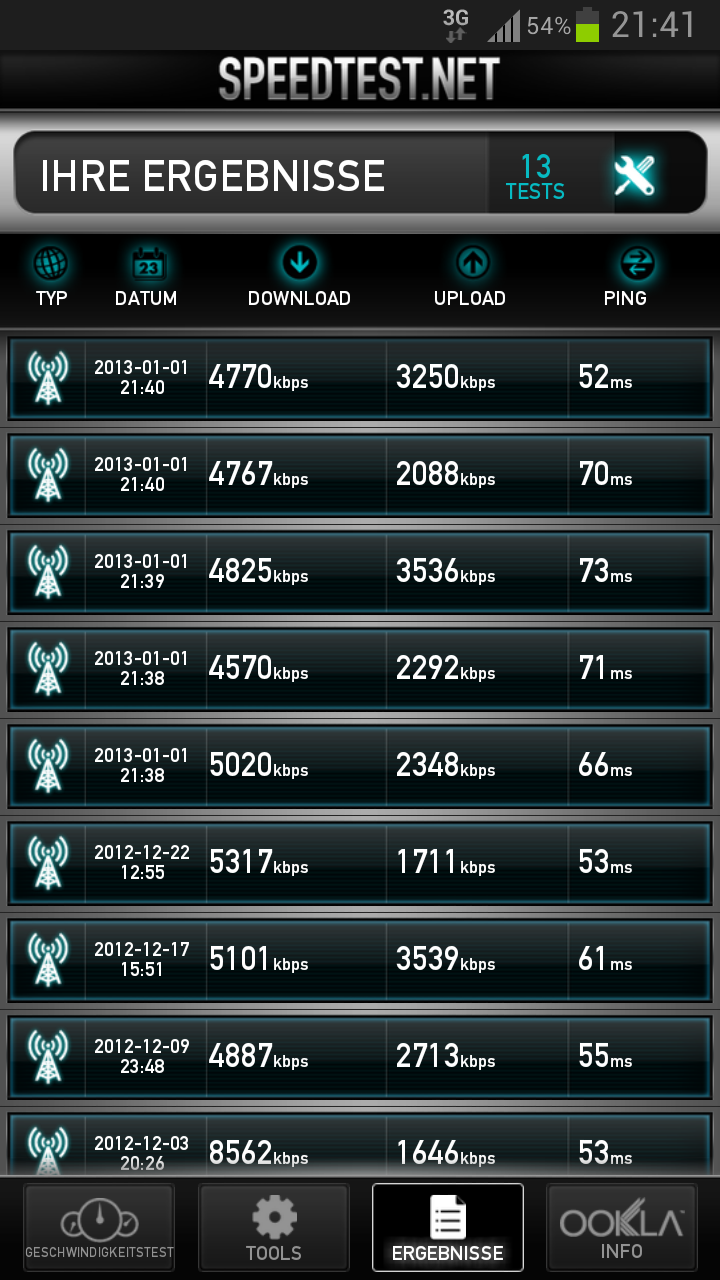The height and width of the screenshot is (1280, 720).
Task: Sort results by DATUM
Action: (146, 278)
